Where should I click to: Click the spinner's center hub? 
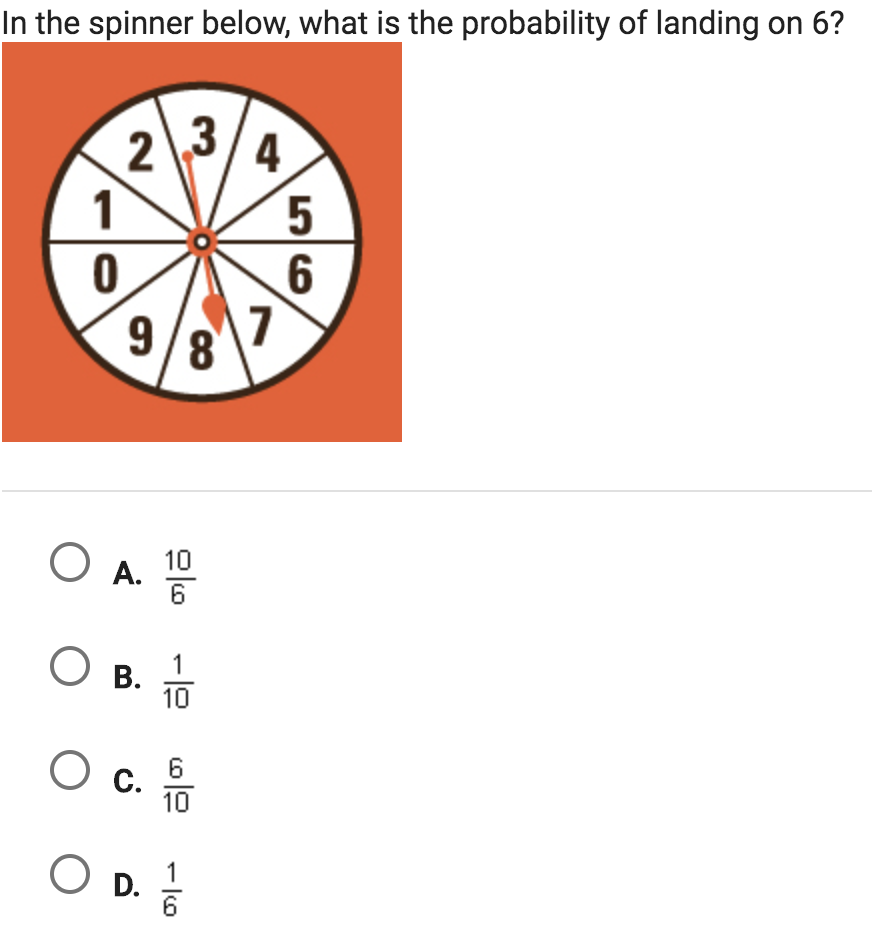[204, 240]
